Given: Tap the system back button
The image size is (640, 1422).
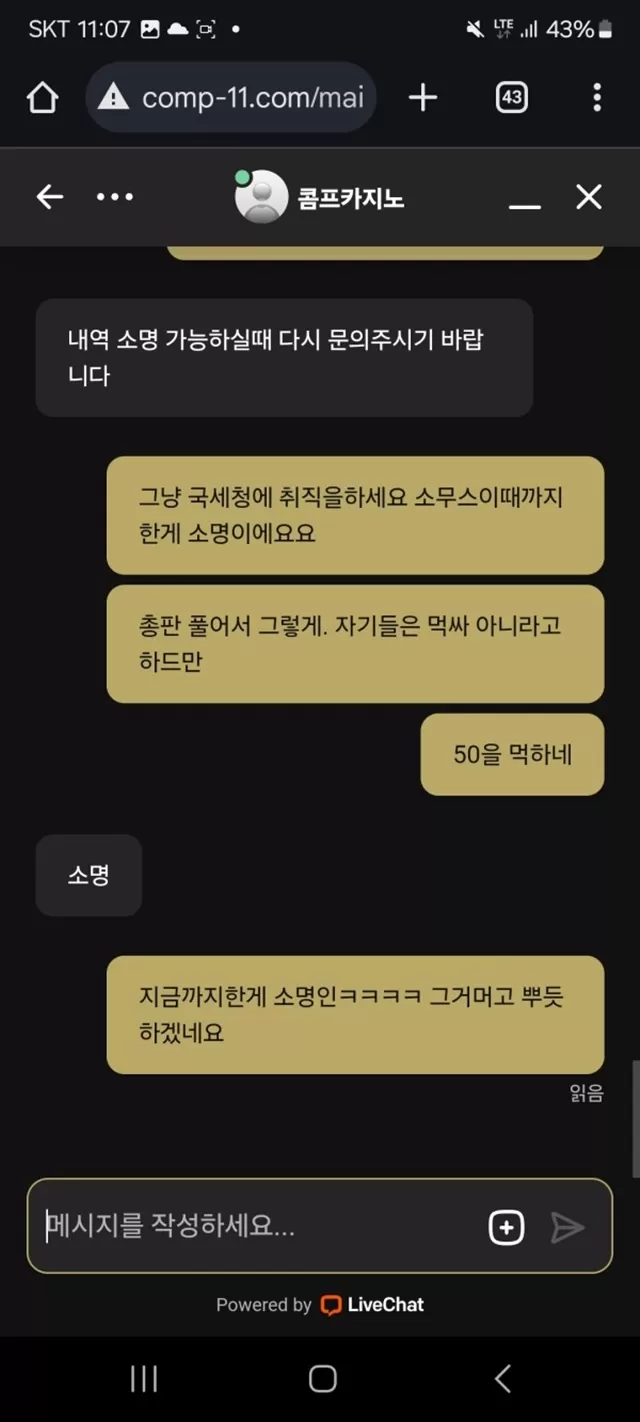Looking at the screenshot, I should [503, 1380].
